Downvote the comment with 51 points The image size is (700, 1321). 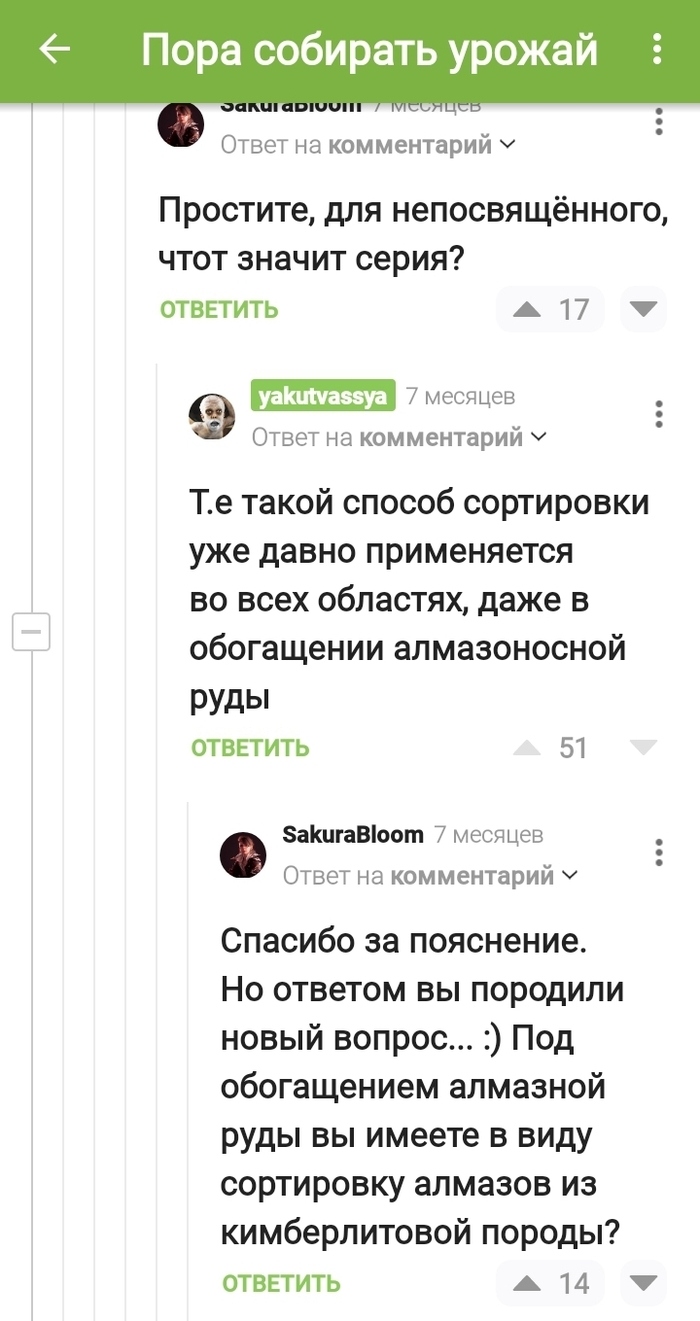click(643, 748)
